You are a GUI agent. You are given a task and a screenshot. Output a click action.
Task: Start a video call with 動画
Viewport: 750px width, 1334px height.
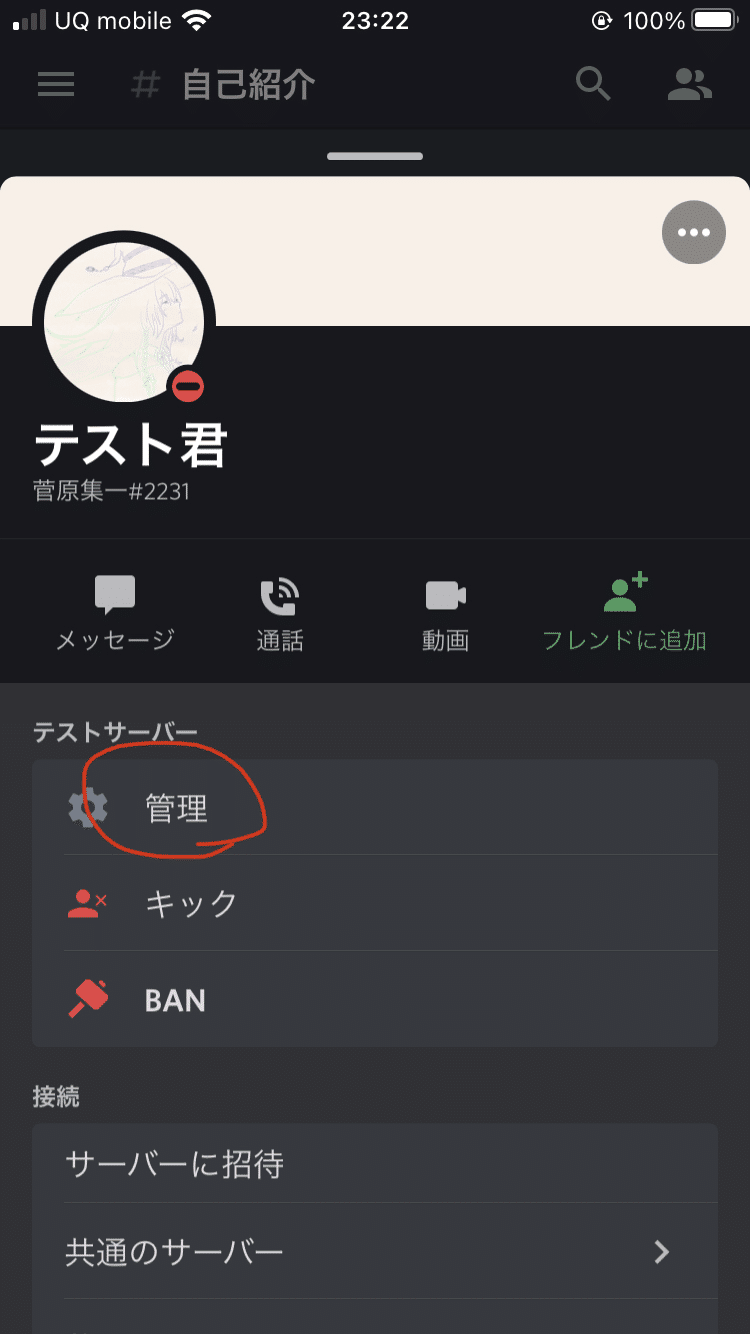445,613
